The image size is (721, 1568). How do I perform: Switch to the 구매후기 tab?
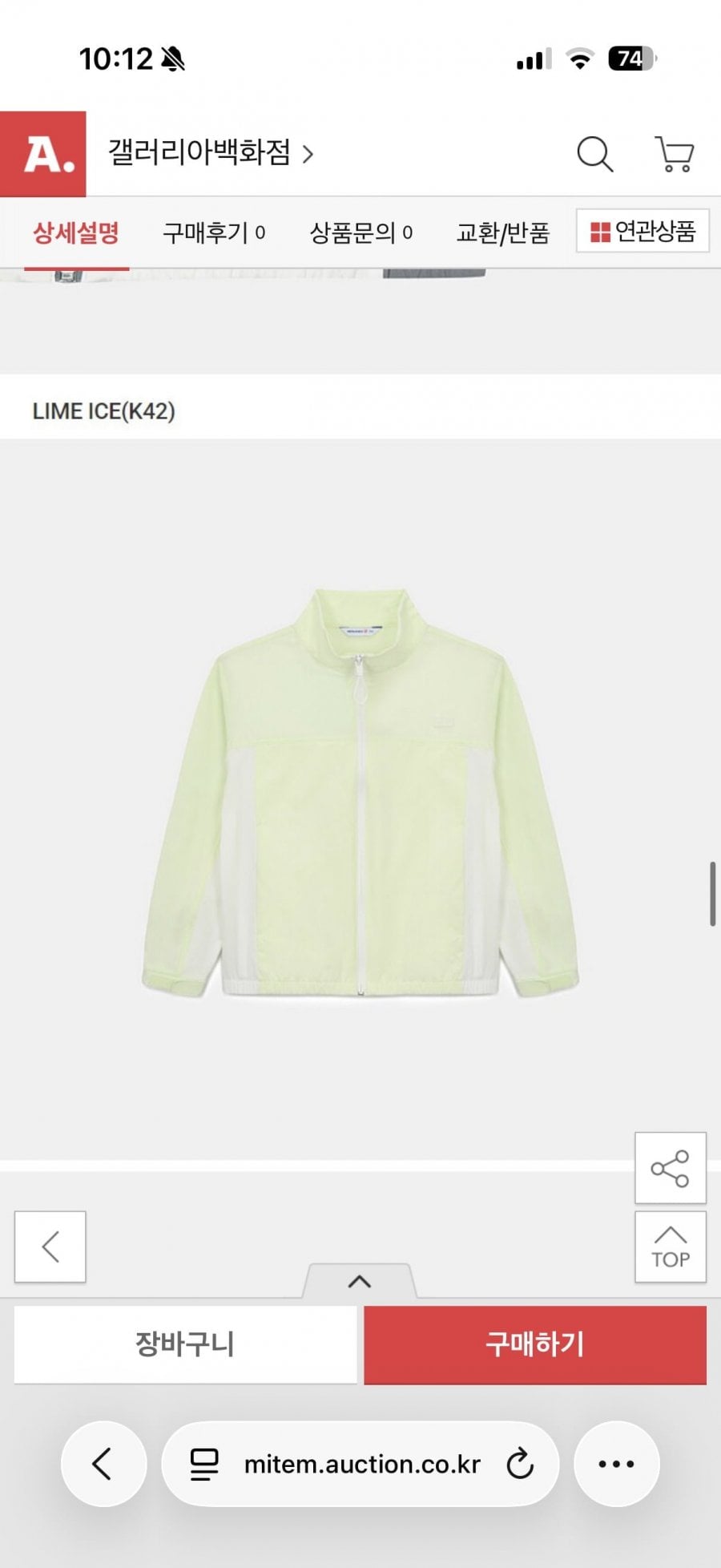[x=213, y=233]
